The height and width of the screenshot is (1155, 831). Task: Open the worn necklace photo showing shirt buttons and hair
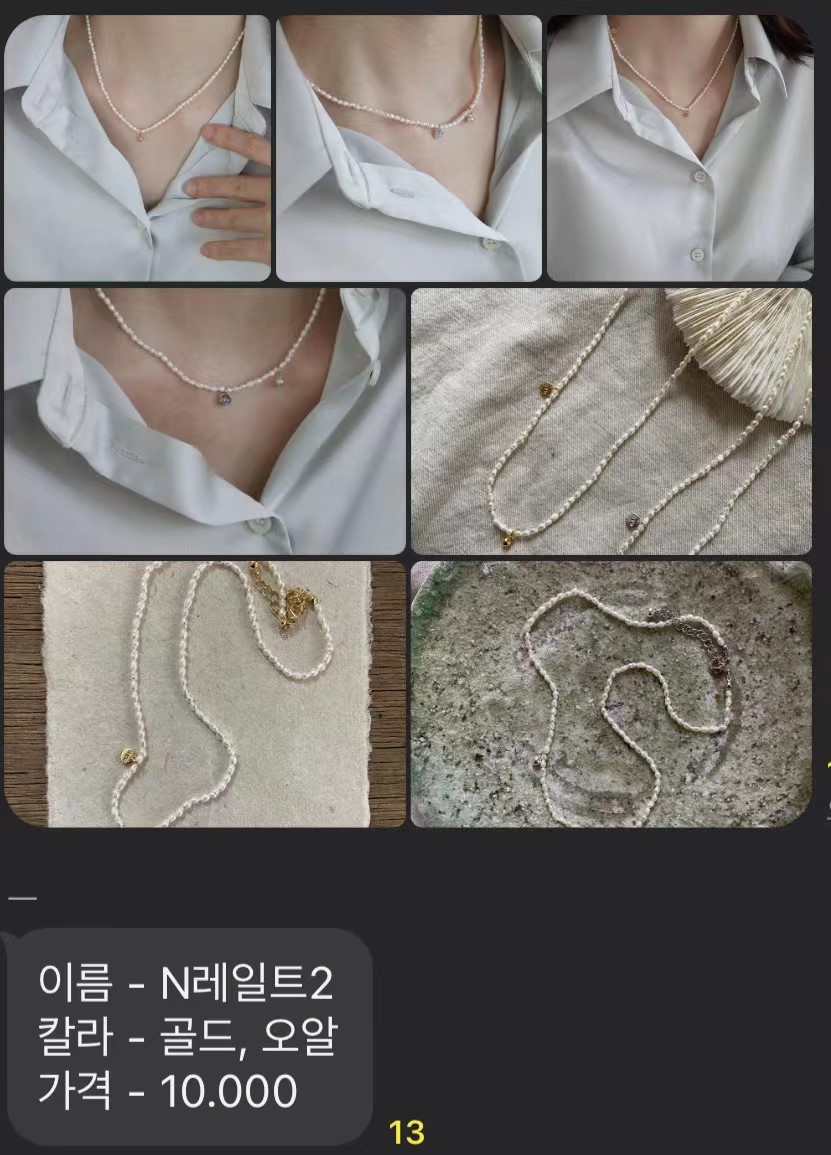[x=680, y=148]
